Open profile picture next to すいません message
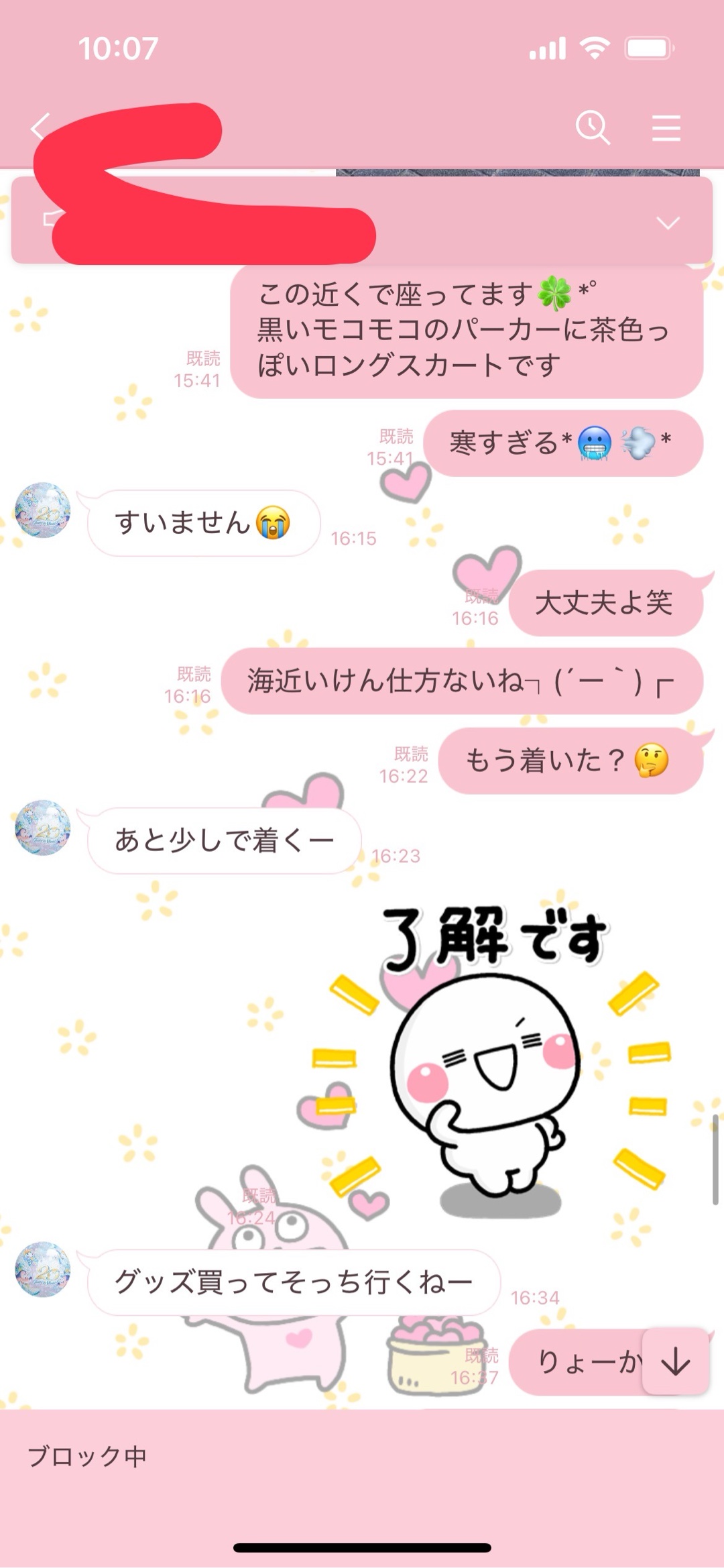724x1568 pixels. pyautogui.click(x=42, y=510)
